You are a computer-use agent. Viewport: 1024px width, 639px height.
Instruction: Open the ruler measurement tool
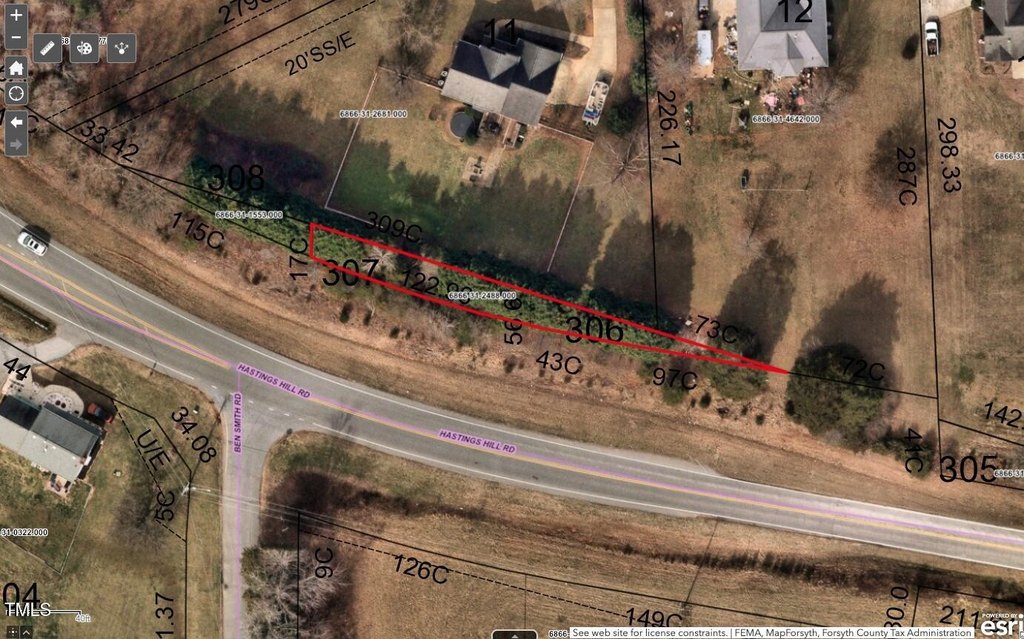[48, 48]
